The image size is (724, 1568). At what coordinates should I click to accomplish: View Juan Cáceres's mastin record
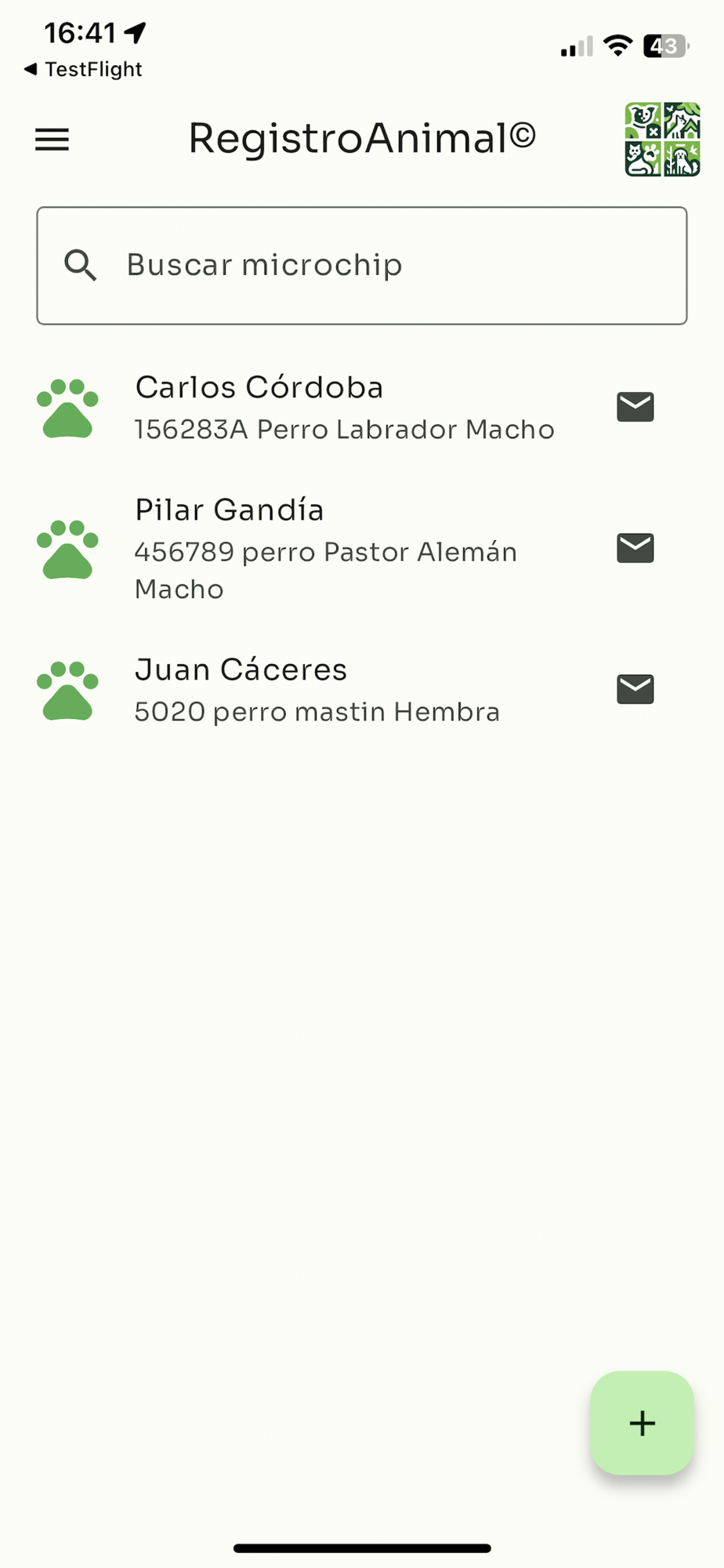coord(313,690)
